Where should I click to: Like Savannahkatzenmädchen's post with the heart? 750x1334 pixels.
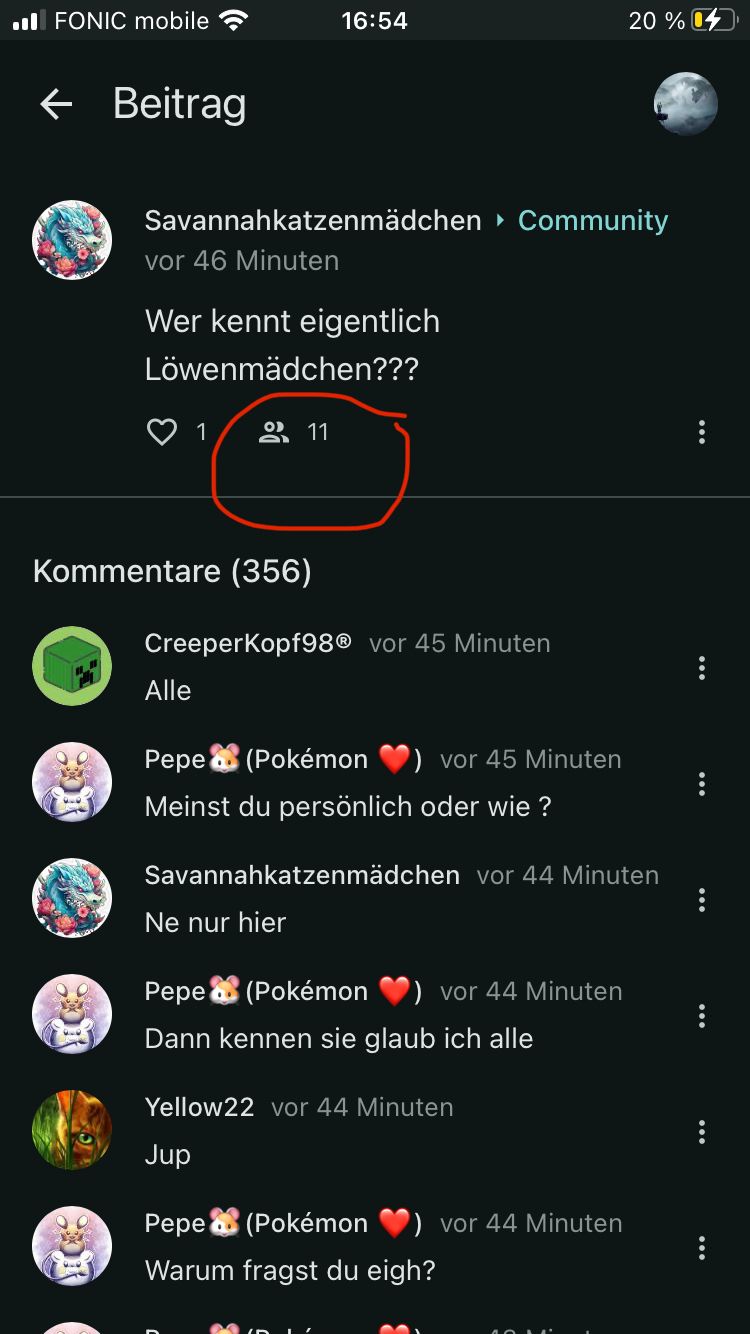click(162, 432)
